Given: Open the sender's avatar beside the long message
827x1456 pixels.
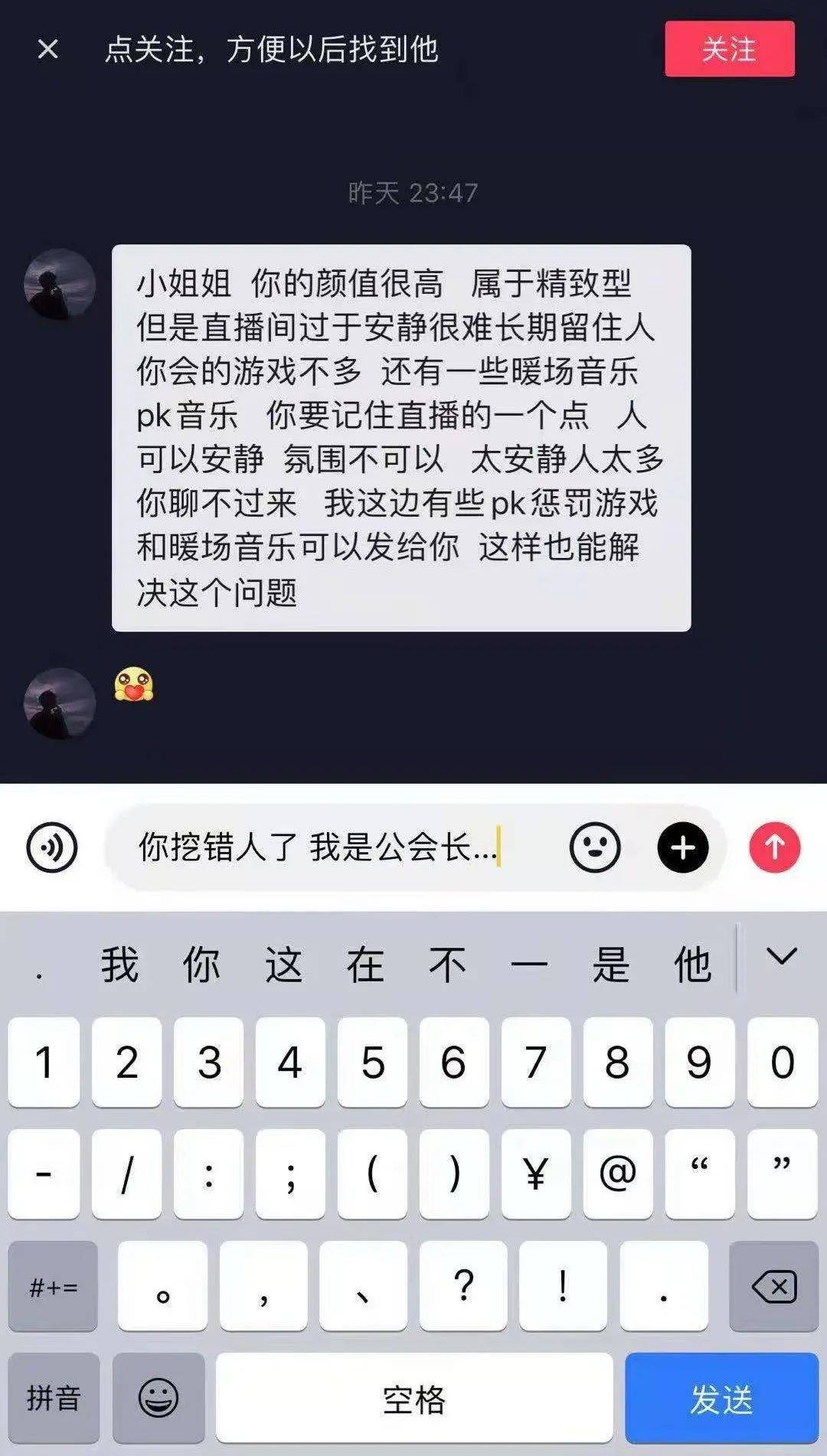Looking at the screenshot, I should coord(60,284).
